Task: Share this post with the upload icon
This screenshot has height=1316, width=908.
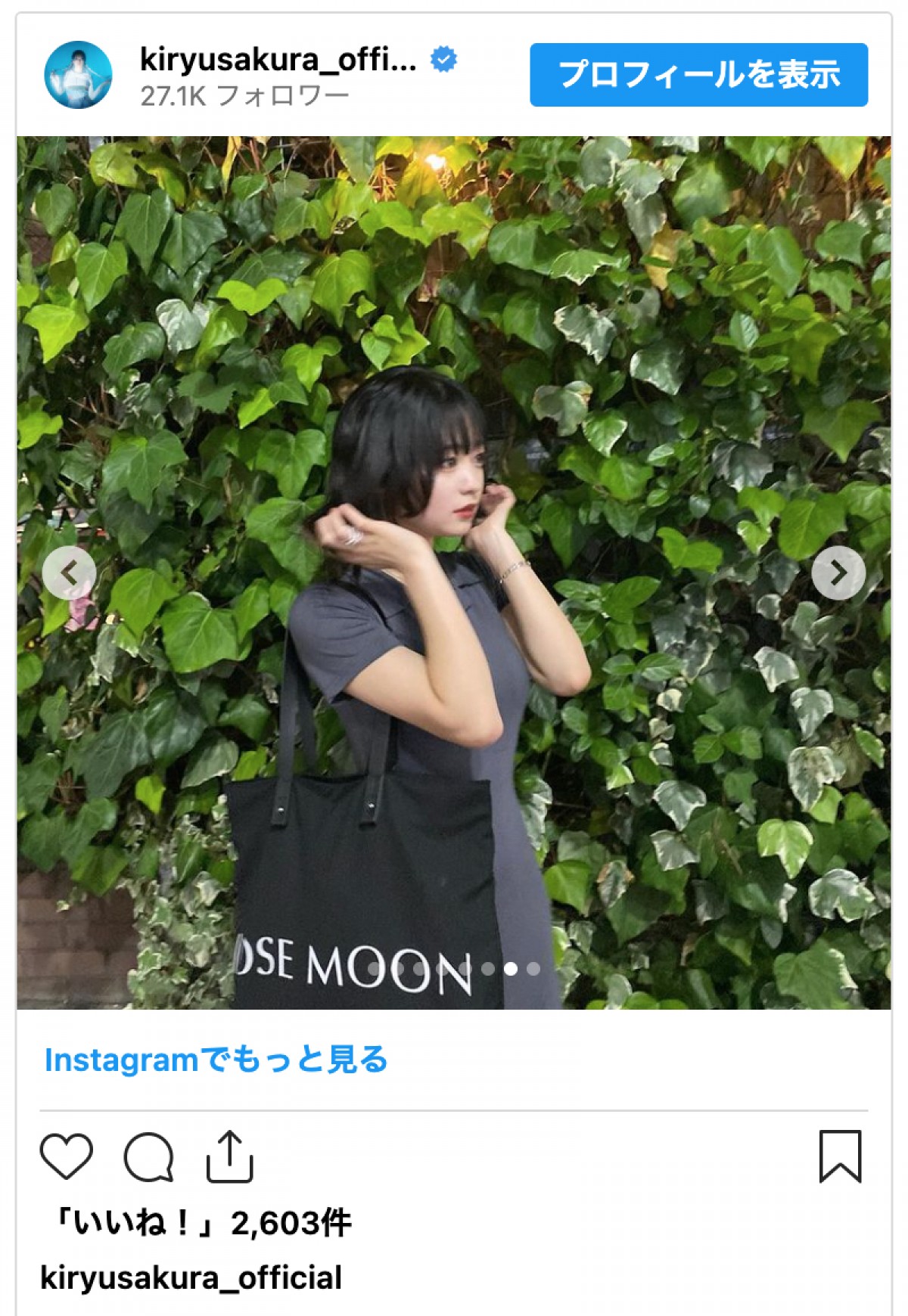Action: tap(229, 1156)
